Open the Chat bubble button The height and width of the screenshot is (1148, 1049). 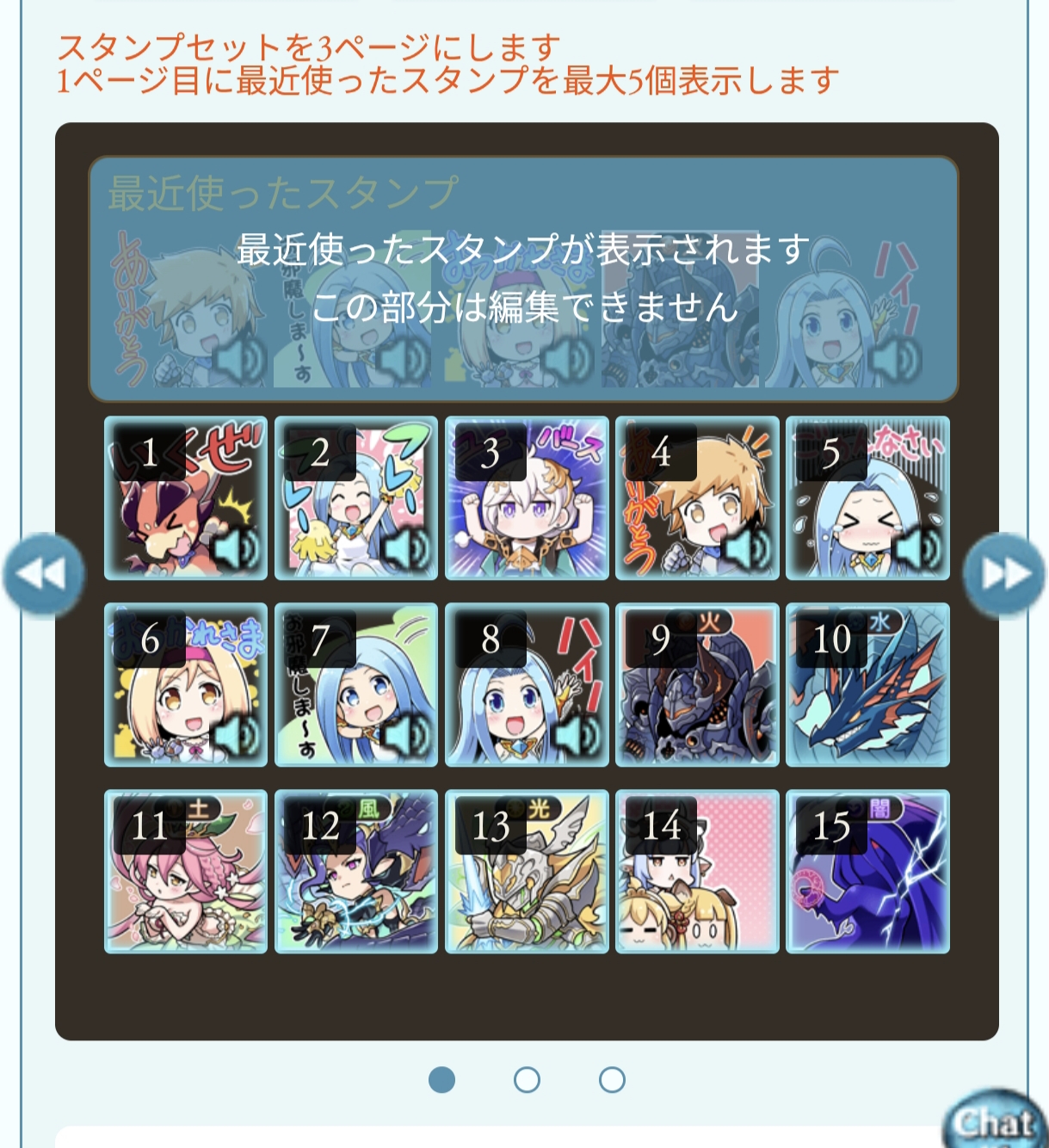tap(994, 1119)
